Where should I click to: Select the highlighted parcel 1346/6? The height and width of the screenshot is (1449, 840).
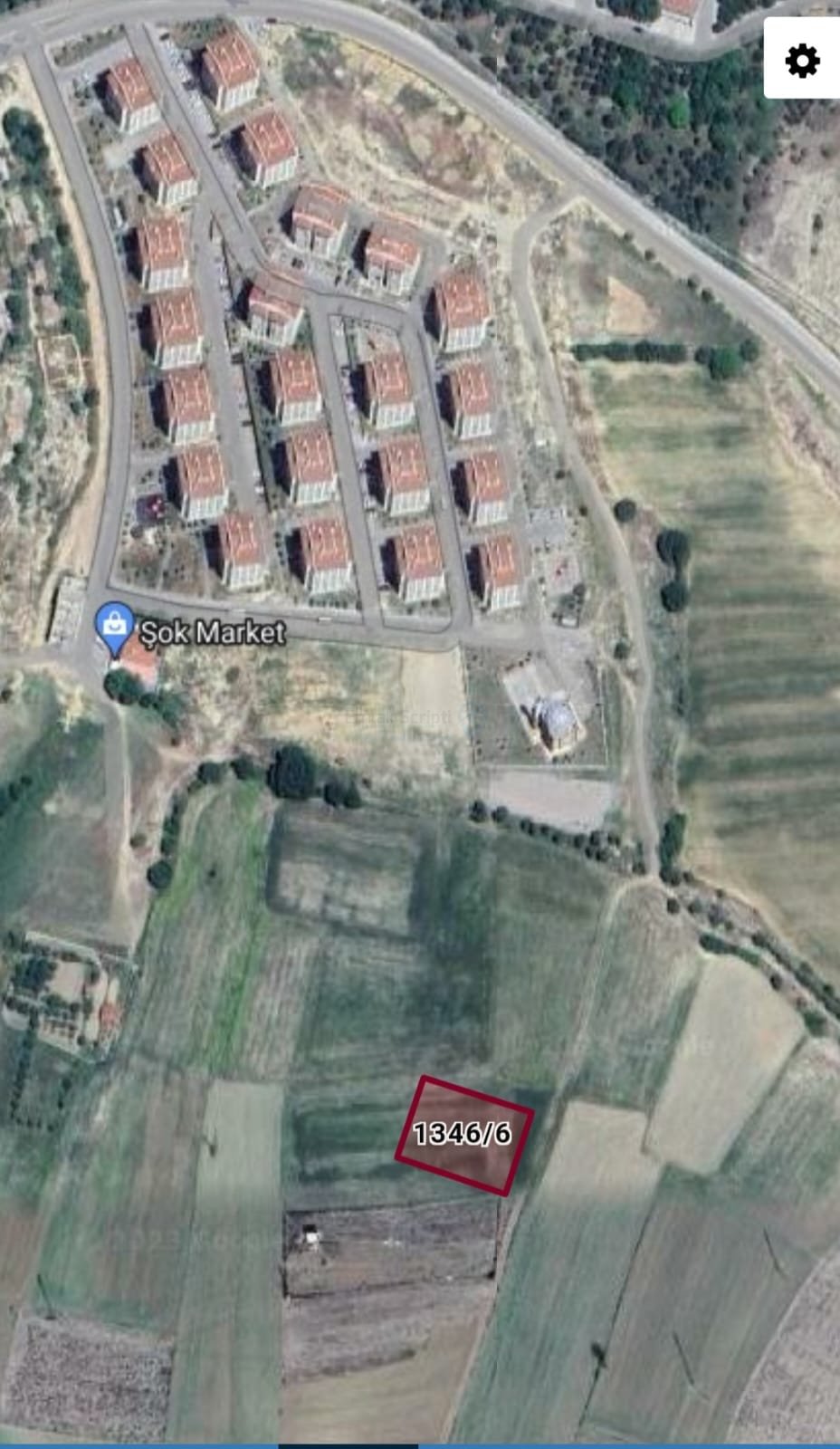tap(463, 1134)
